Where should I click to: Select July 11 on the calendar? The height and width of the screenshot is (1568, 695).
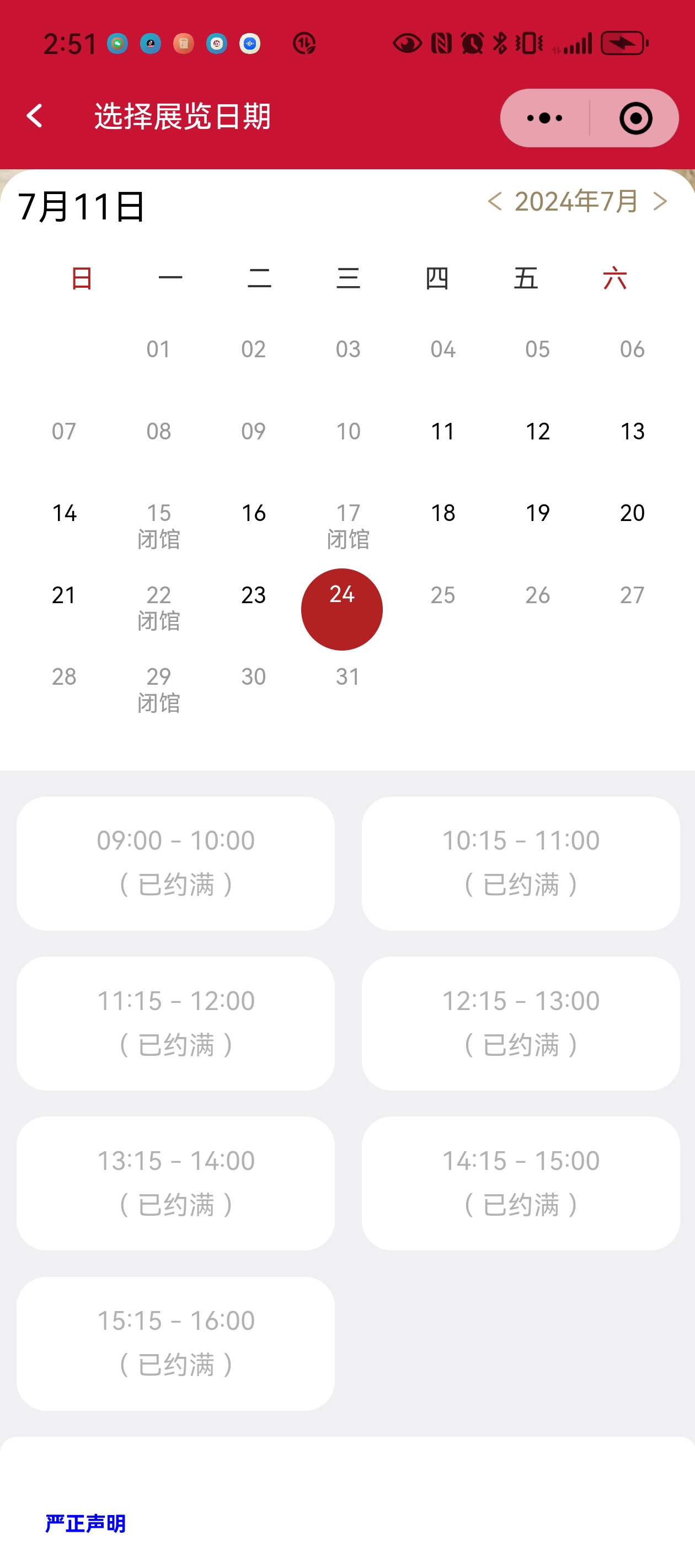point(443,432)
